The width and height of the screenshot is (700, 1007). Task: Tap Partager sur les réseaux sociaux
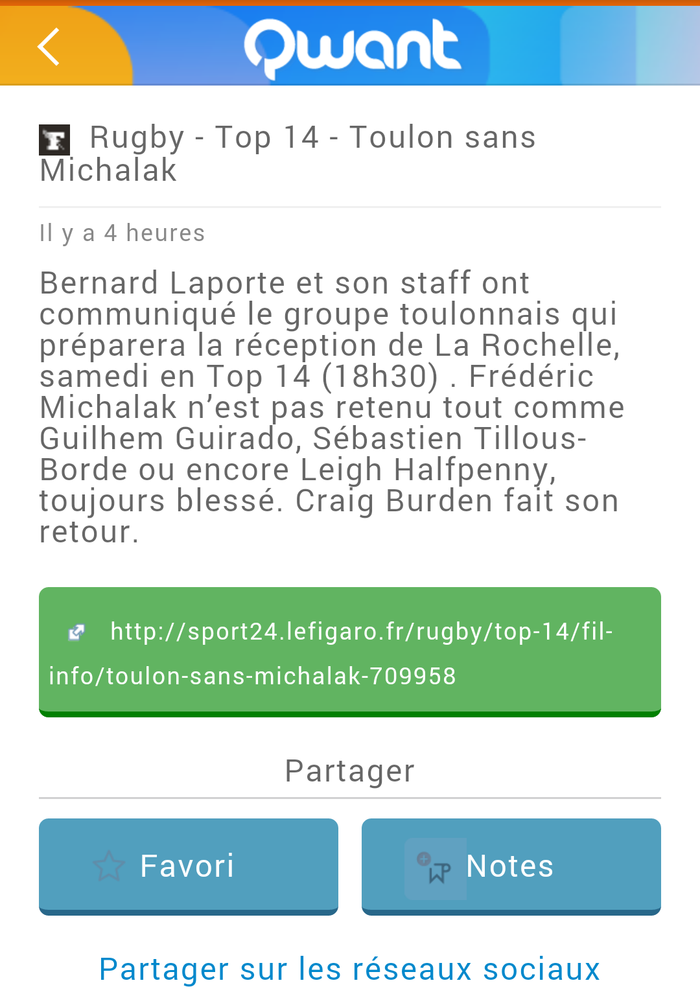point(349,969)
